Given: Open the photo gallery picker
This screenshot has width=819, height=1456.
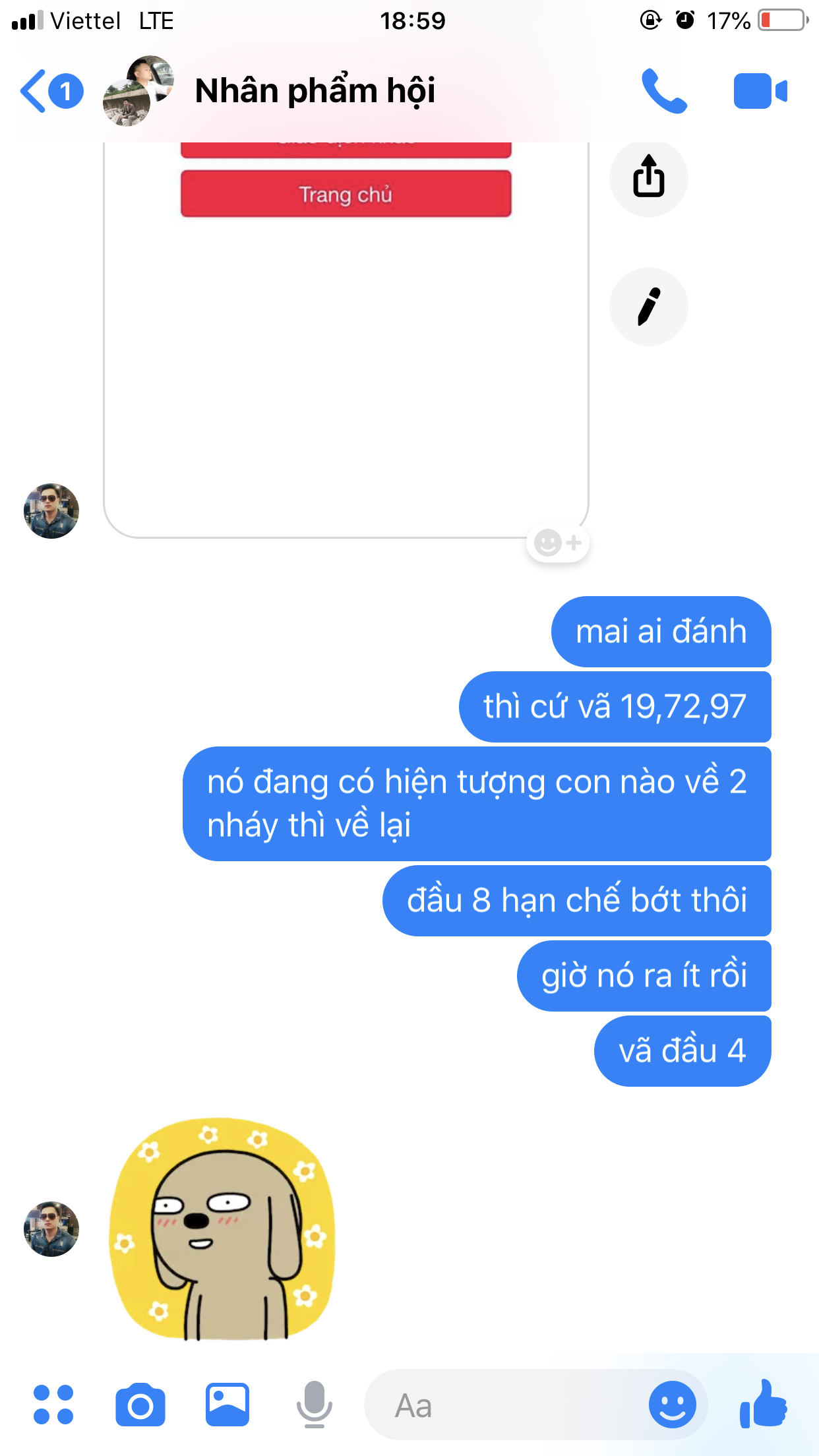Looking at the screenshot, I should click(x=227, y=1405).
